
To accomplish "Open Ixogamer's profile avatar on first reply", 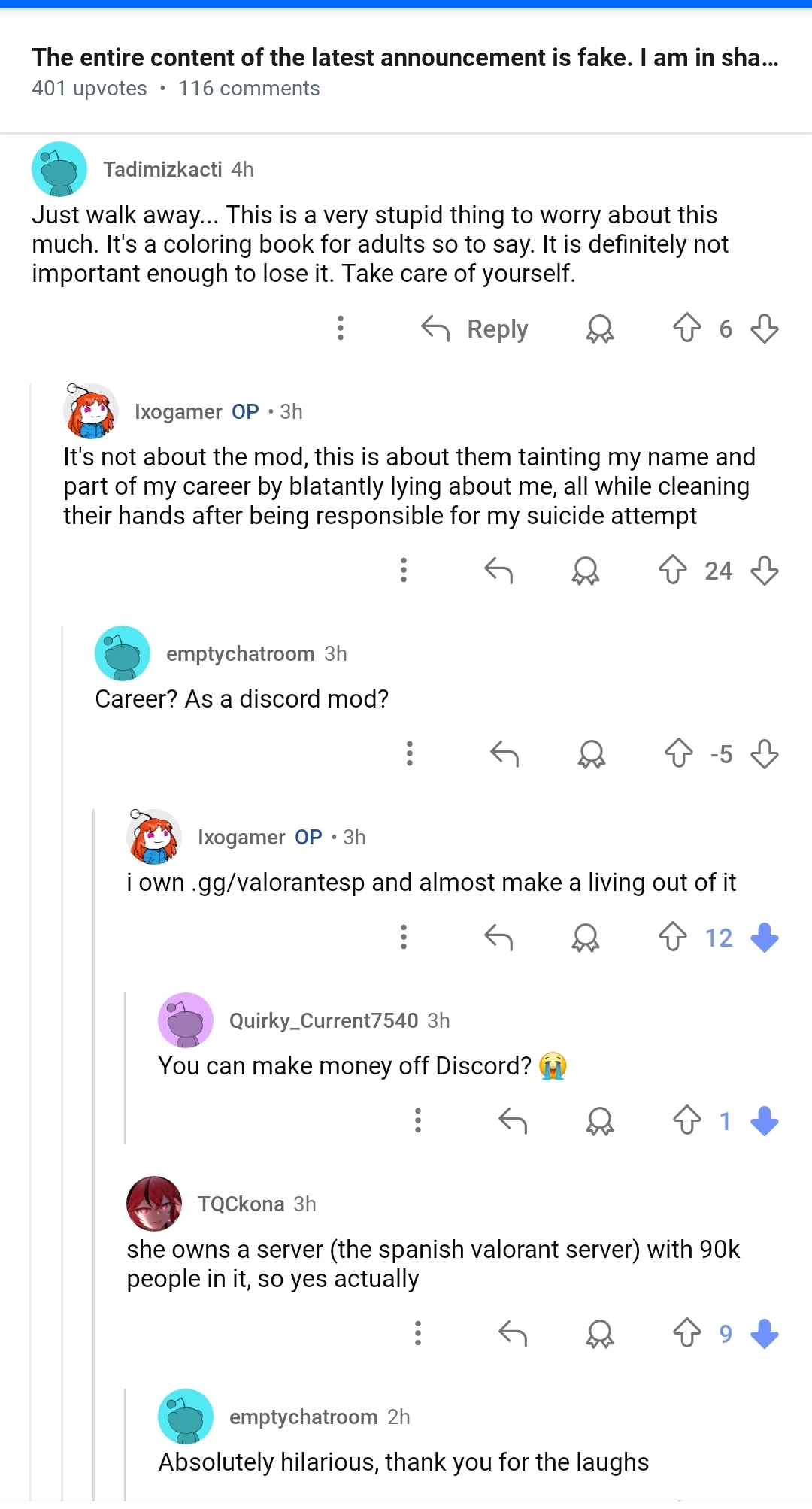I will [90, 411].
